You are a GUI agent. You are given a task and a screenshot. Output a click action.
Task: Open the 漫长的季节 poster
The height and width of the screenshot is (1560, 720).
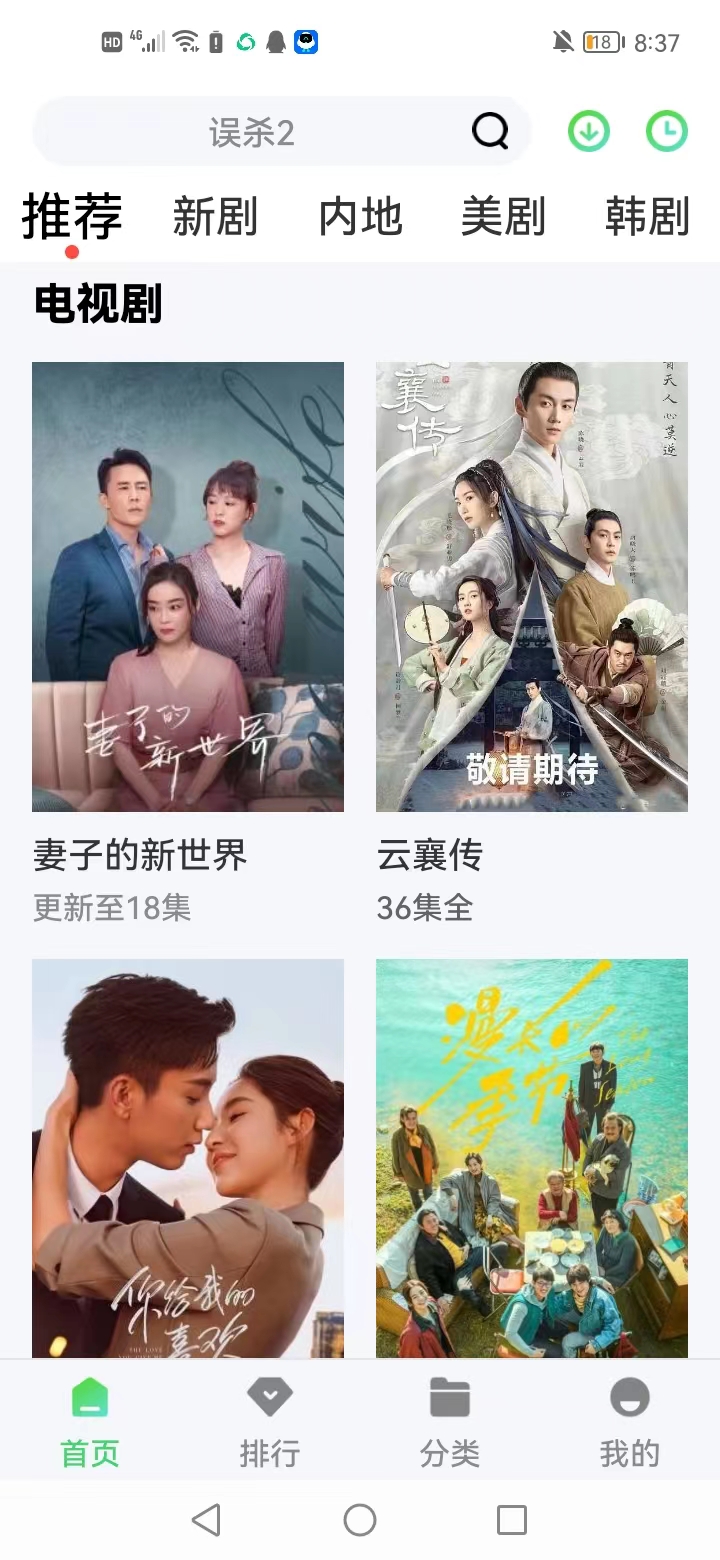[532, 1158]
